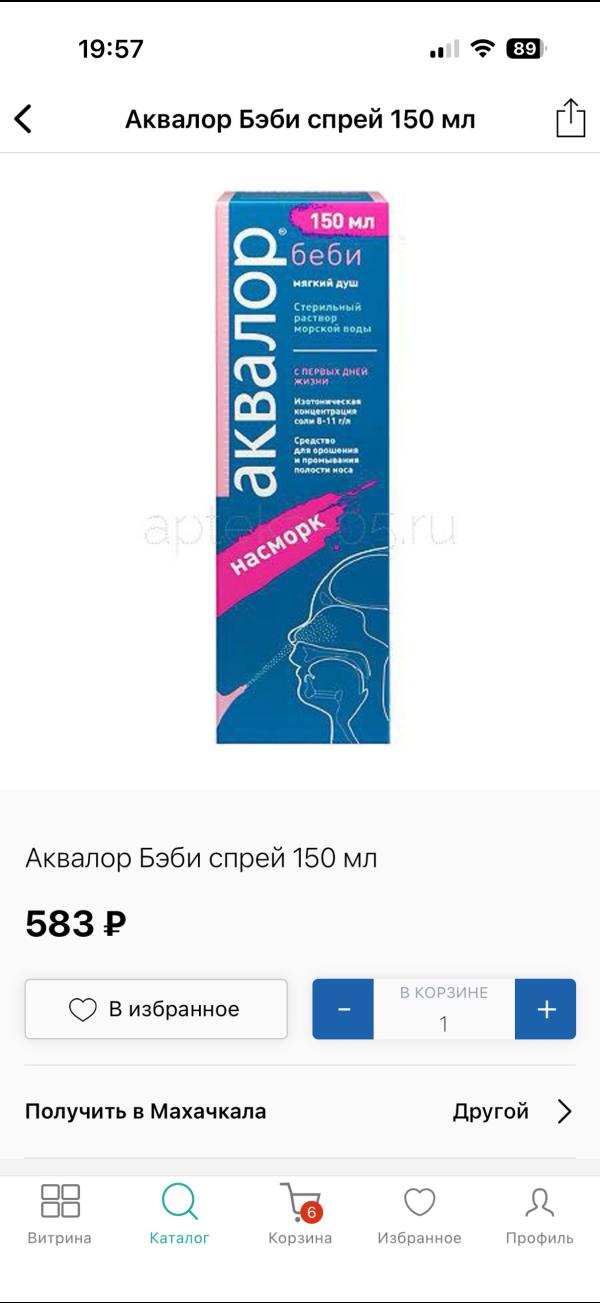The width and height of the screenshot is (600, 1303).
Task: Add product to В избранное
Action: tap(156, 1009)
